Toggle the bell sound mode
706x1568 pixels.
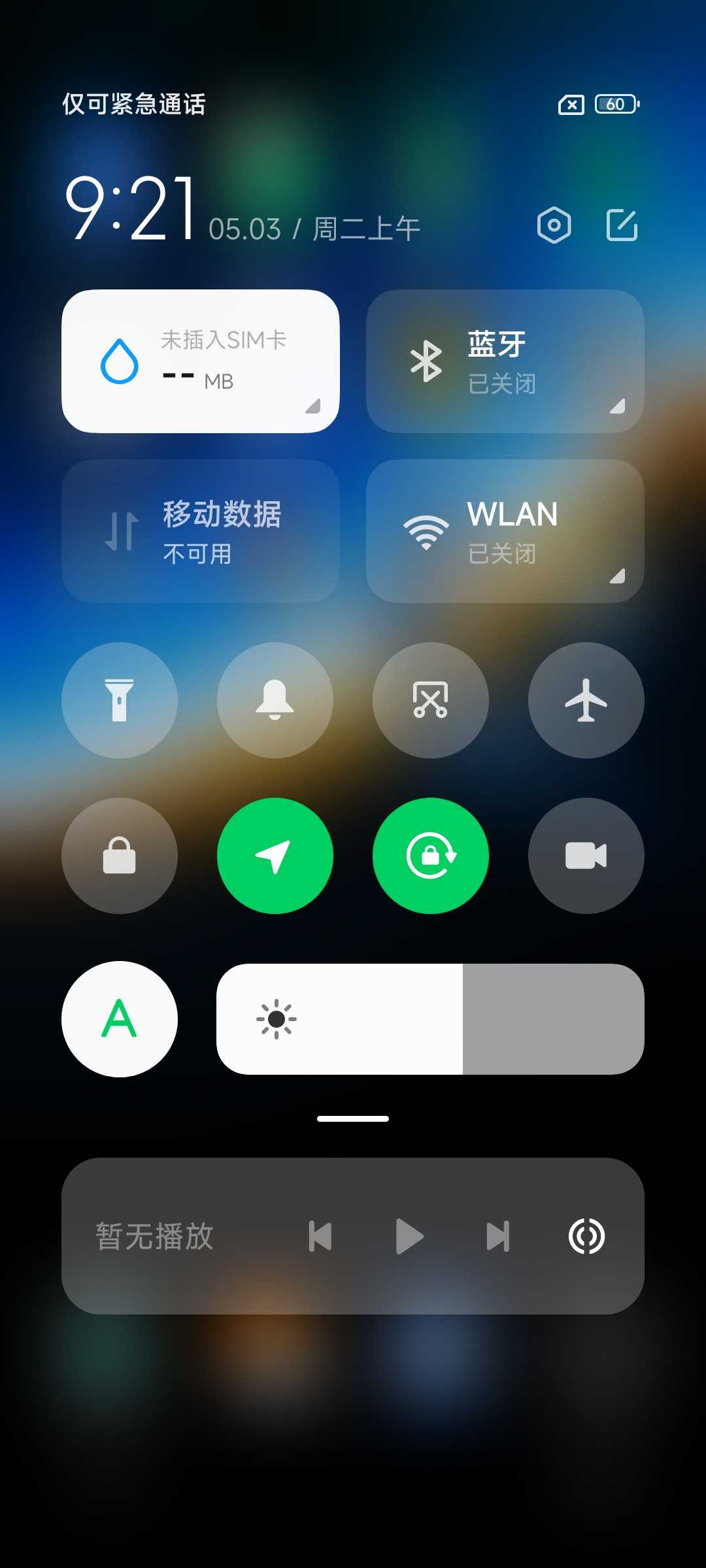[x=275, y=700]
